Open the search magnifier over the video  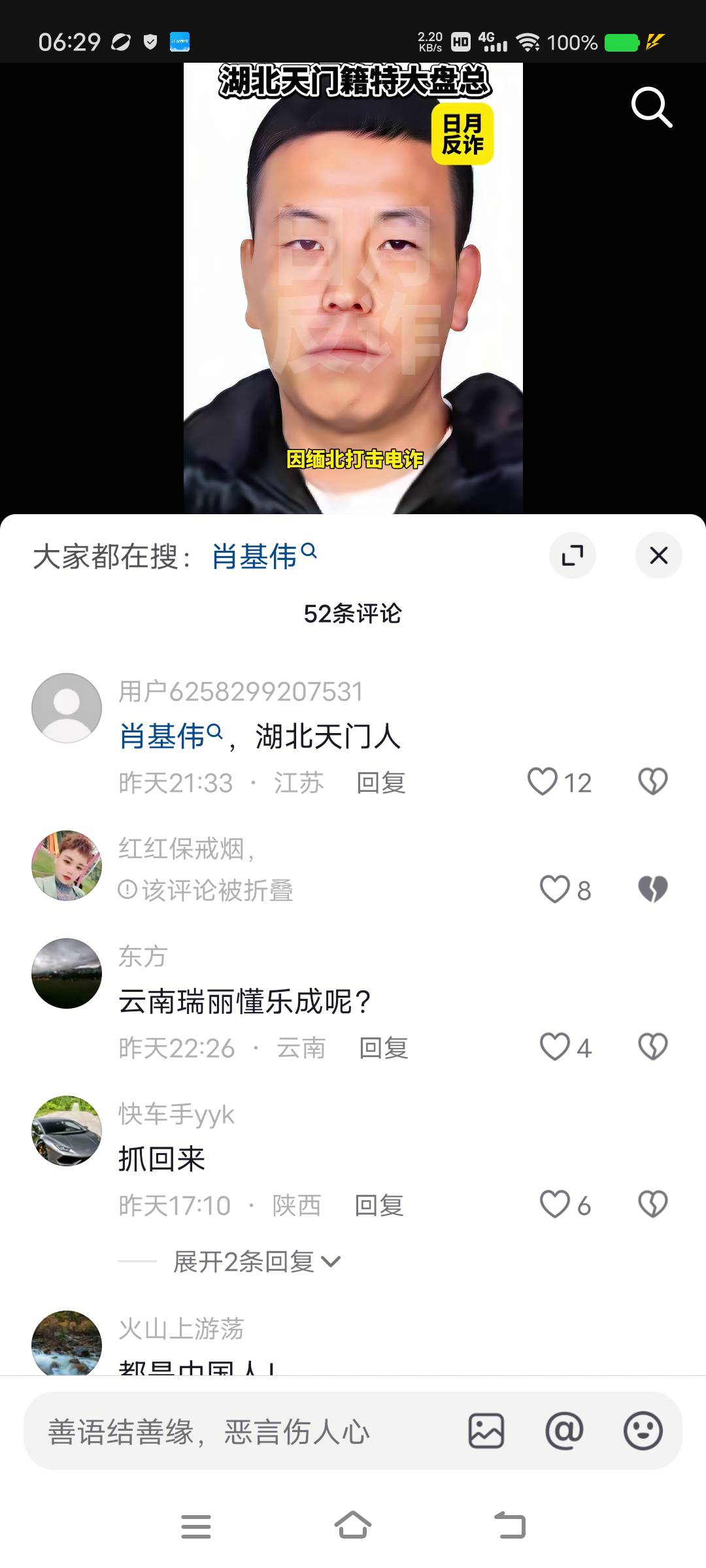point(651,106)
